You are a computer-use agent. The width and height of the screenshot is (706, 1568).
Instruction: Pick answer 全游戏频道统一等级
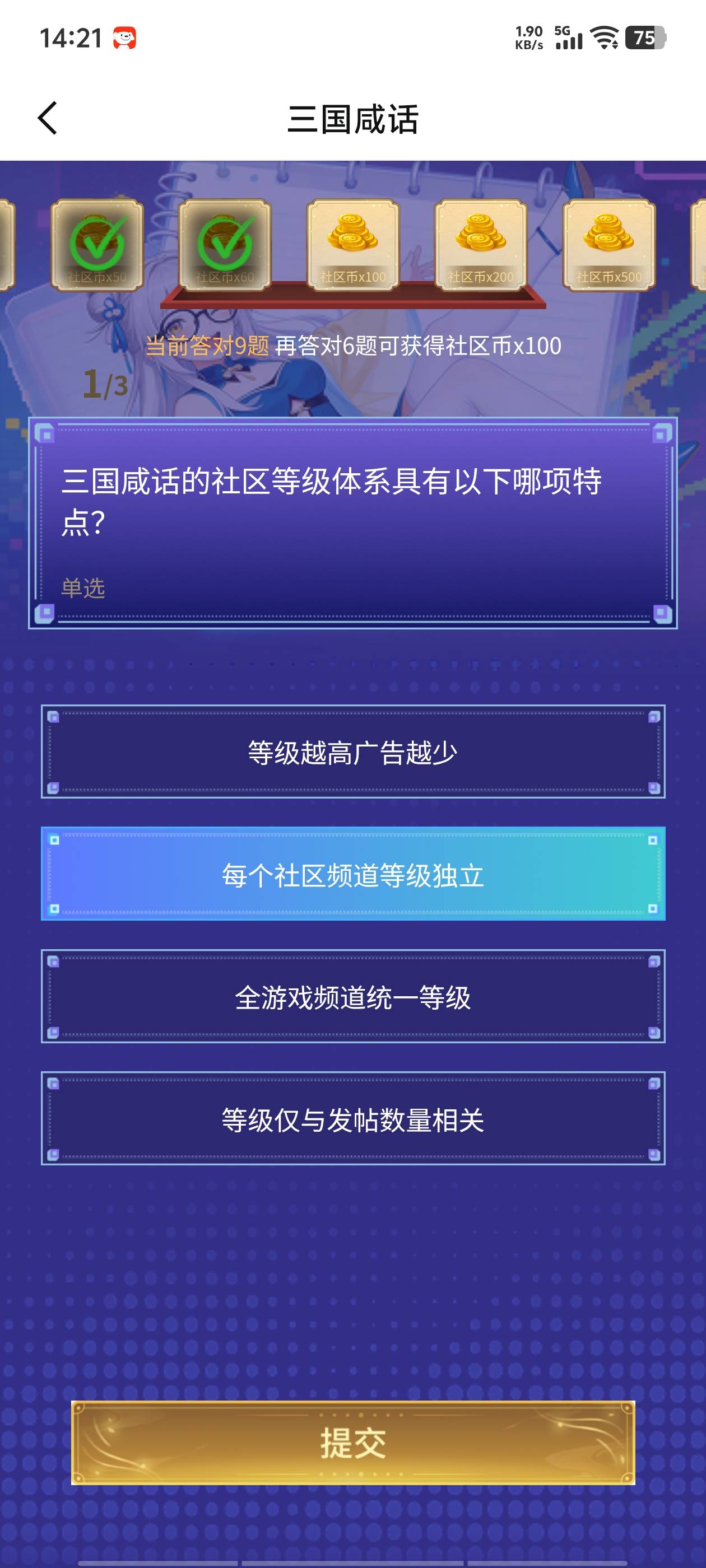tap(352, 996)
